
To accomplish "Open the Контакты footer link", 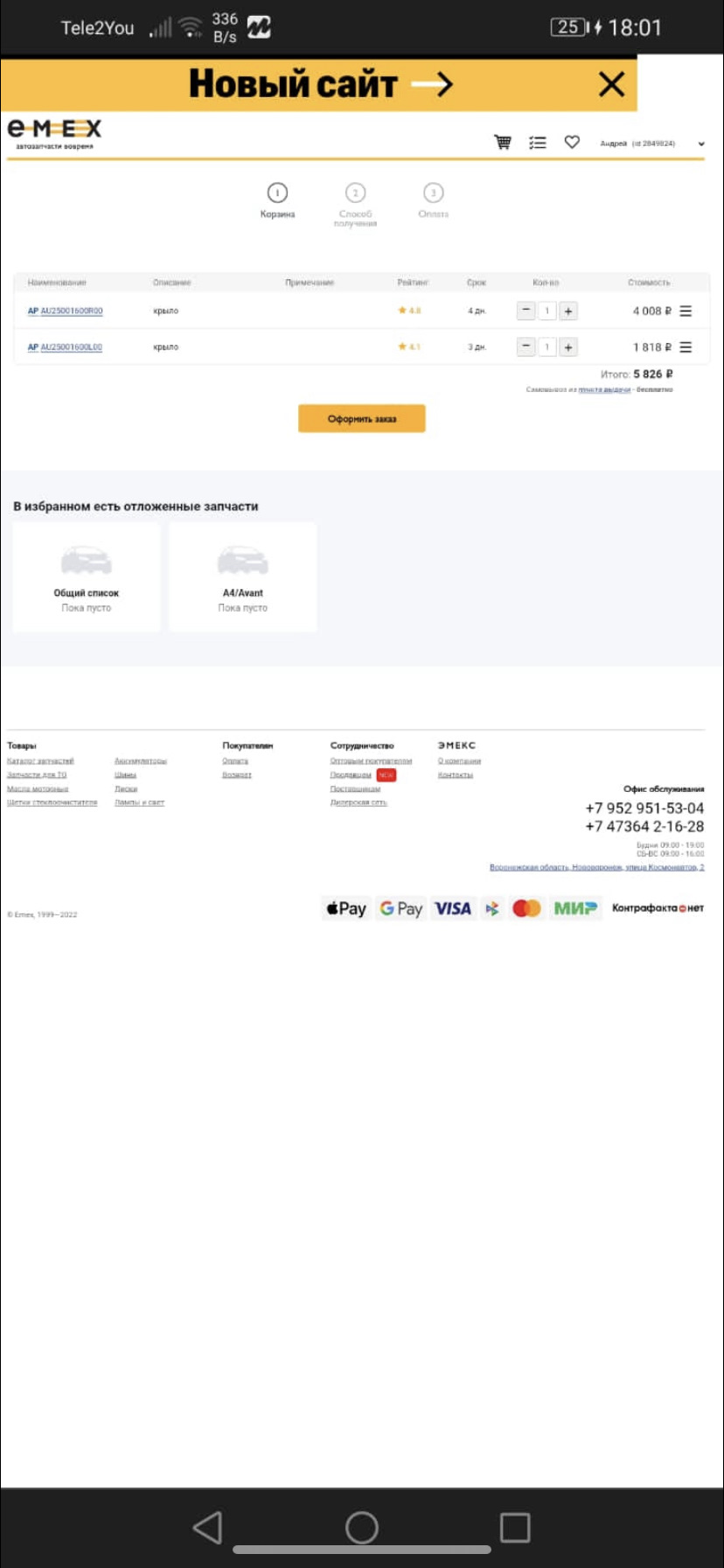I will [456, 775].
